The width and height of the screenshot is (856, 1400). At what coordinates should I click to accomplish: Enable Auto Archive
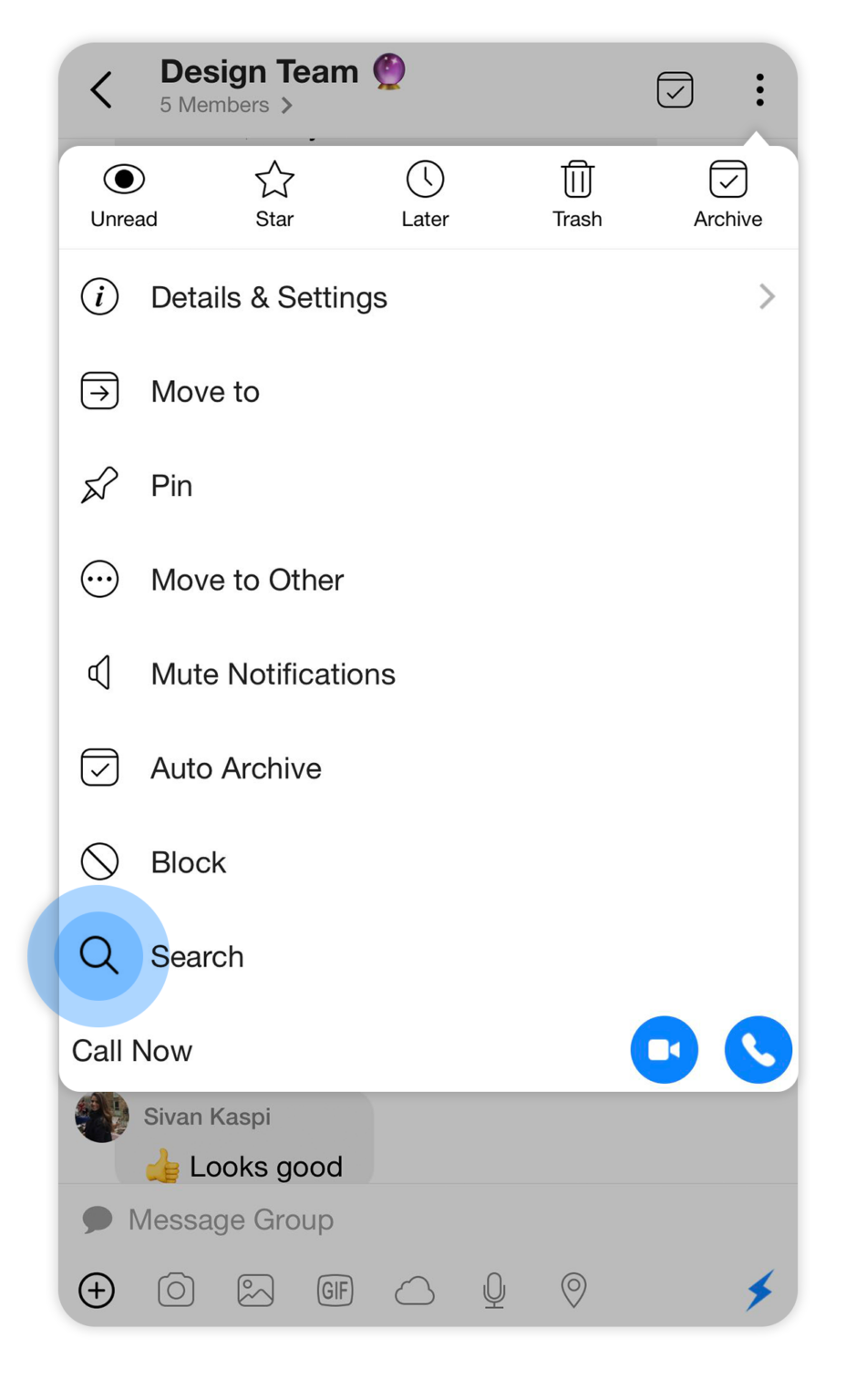235,768
